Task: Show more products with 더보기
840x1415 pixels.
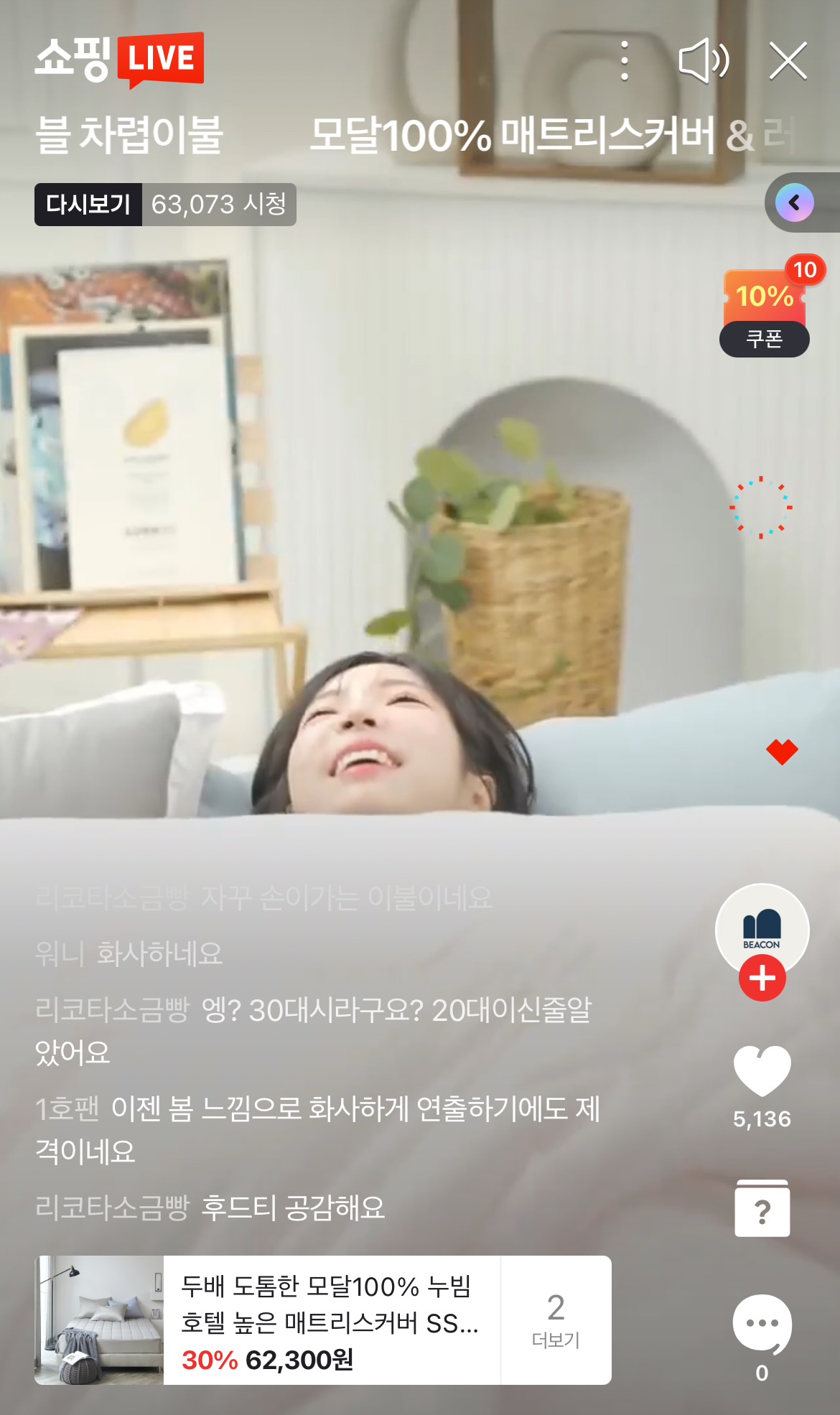Action: 556,1320
